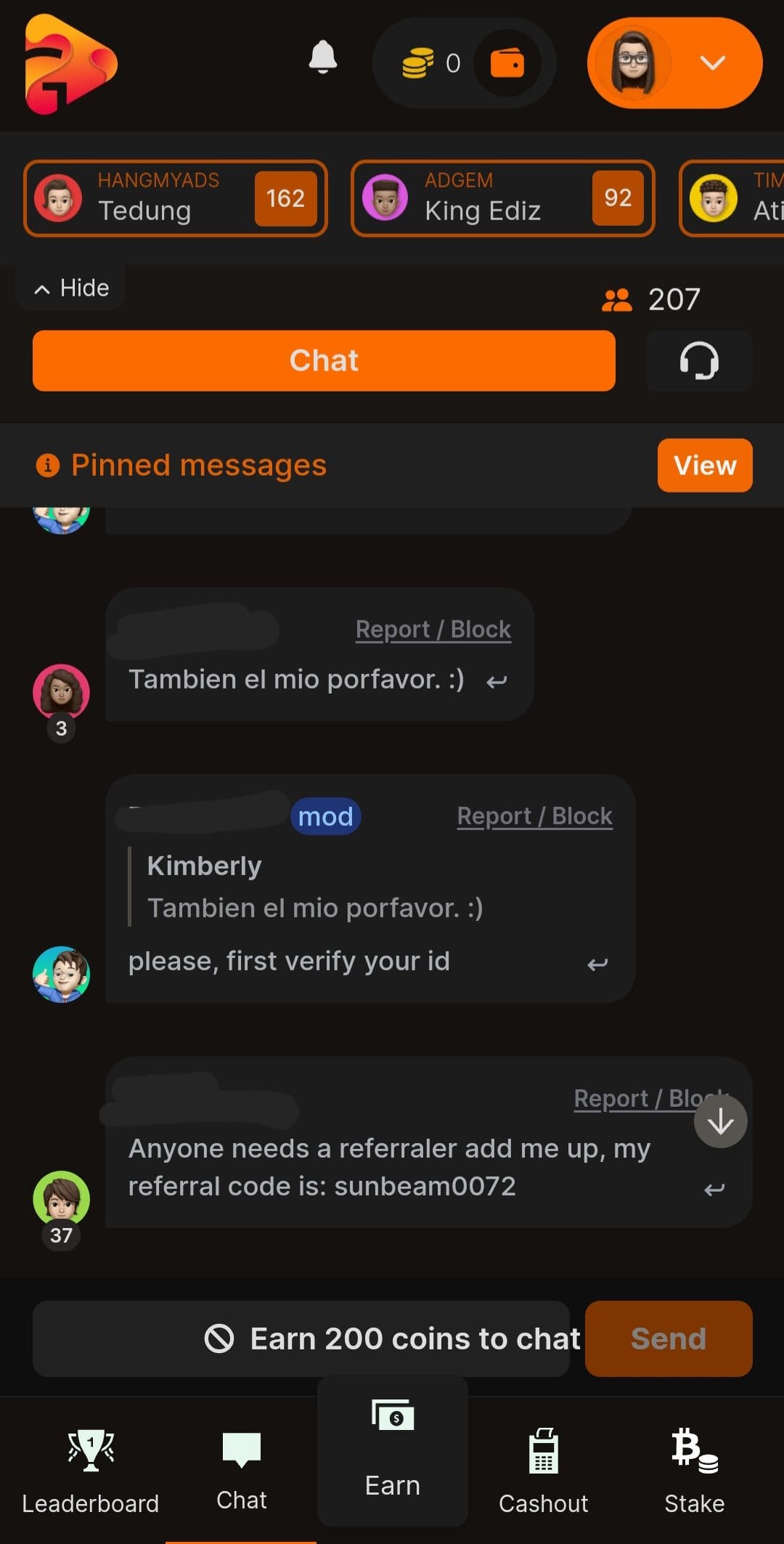View pinned messages
Image resolution: width=784 pixels, height=1544 pixels.
point(704,466)
